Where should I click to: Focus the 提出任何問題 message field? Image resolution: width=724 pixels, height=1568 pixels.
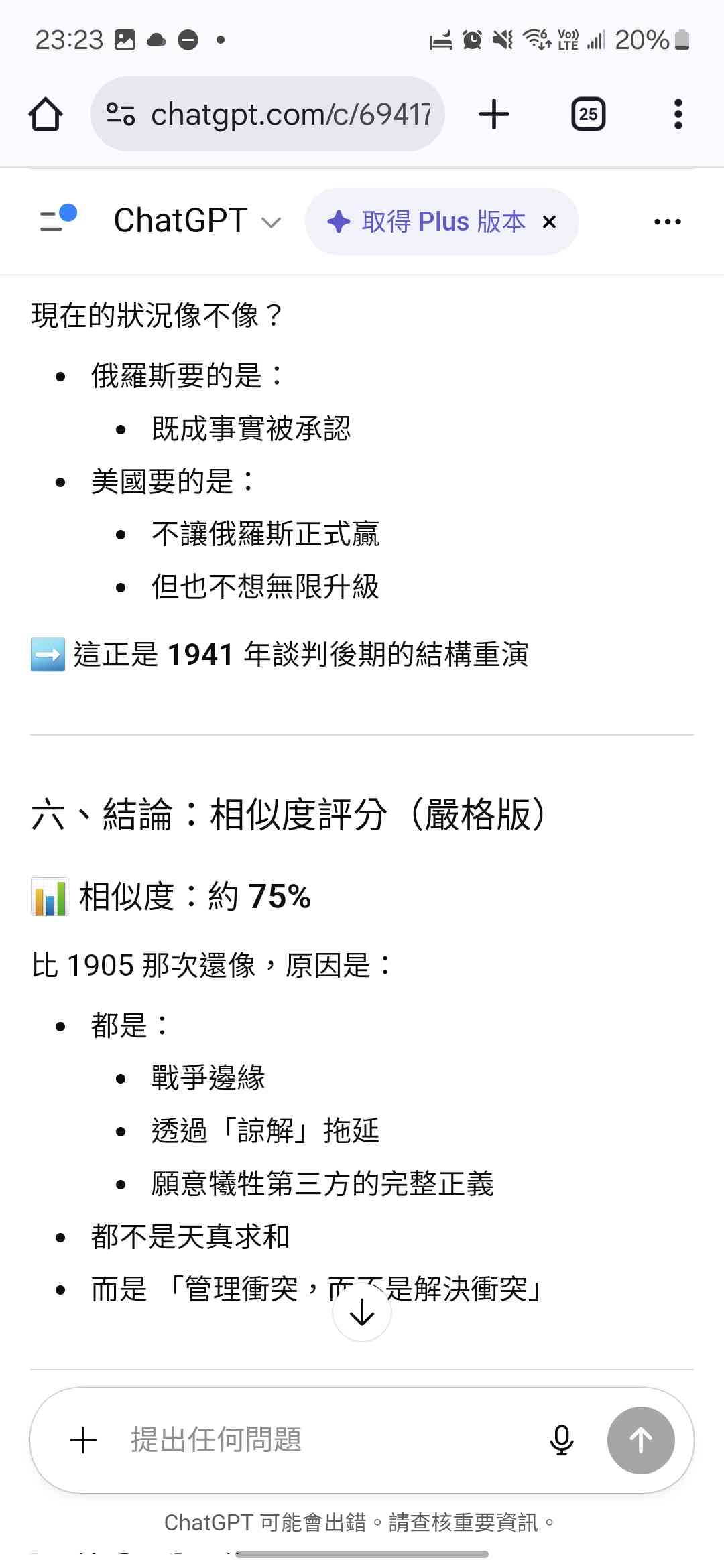pos(322,1440)
